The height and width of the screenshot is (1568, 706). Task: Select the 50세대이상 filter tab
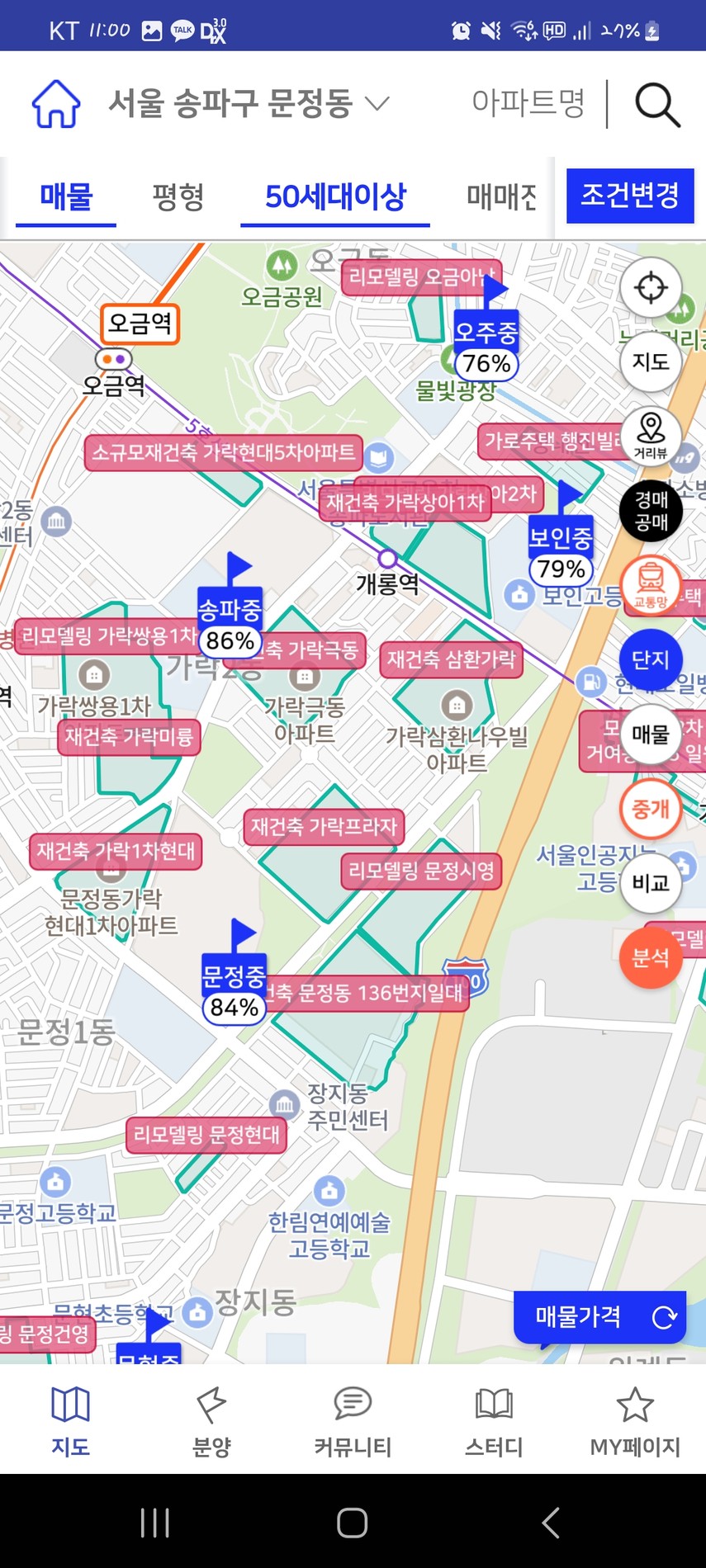click(335, 196)
